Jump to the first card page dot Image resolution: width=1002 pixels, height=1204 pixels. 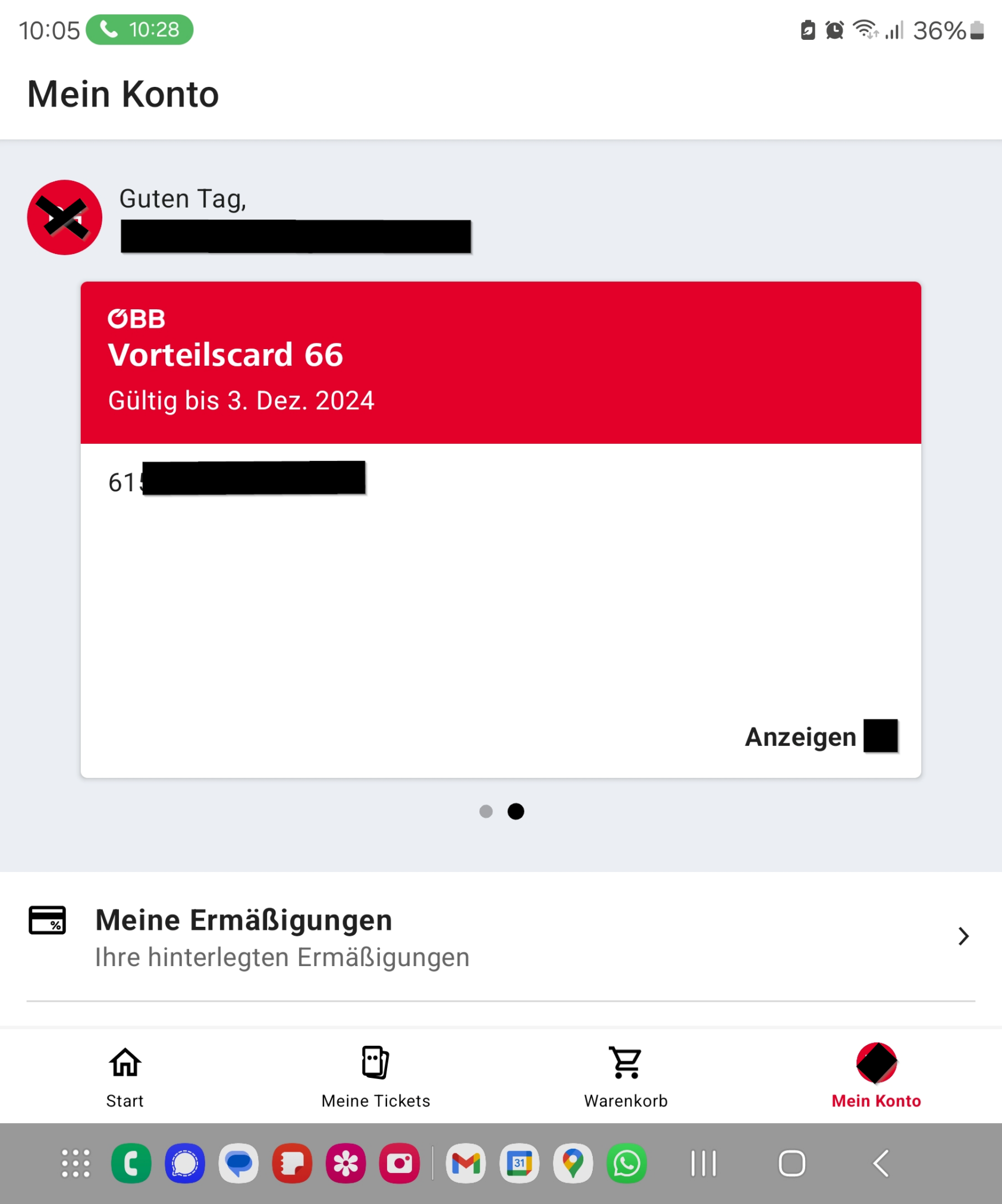pos(486,811)
